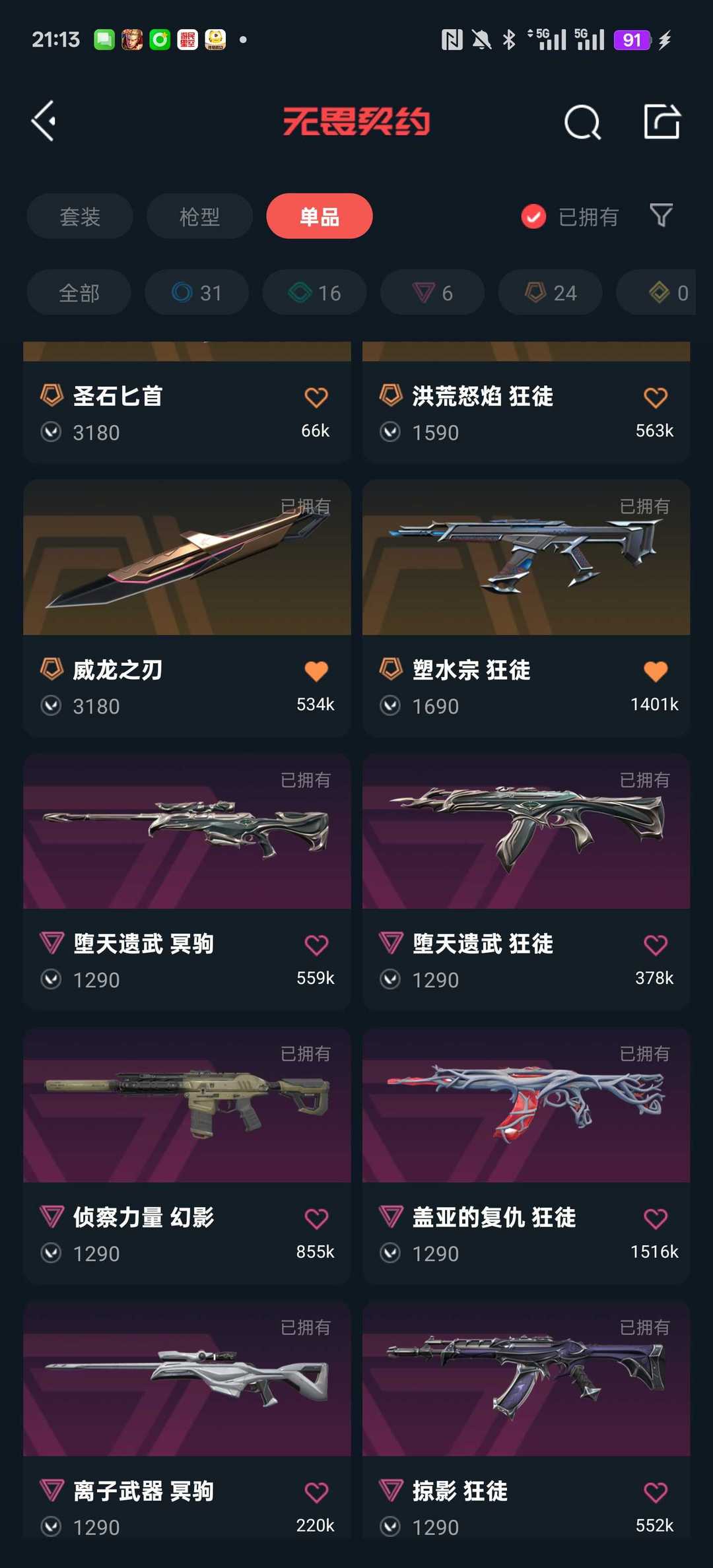Like the 圣石匕首 item
Screen dimensions: 713x1568
[316, 398]
